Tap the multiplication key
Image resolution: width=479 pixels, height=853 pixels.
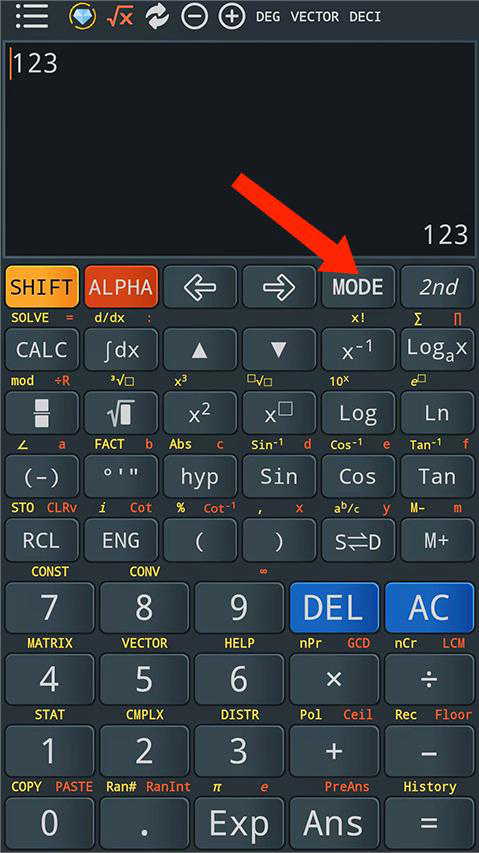click(334, 678)
